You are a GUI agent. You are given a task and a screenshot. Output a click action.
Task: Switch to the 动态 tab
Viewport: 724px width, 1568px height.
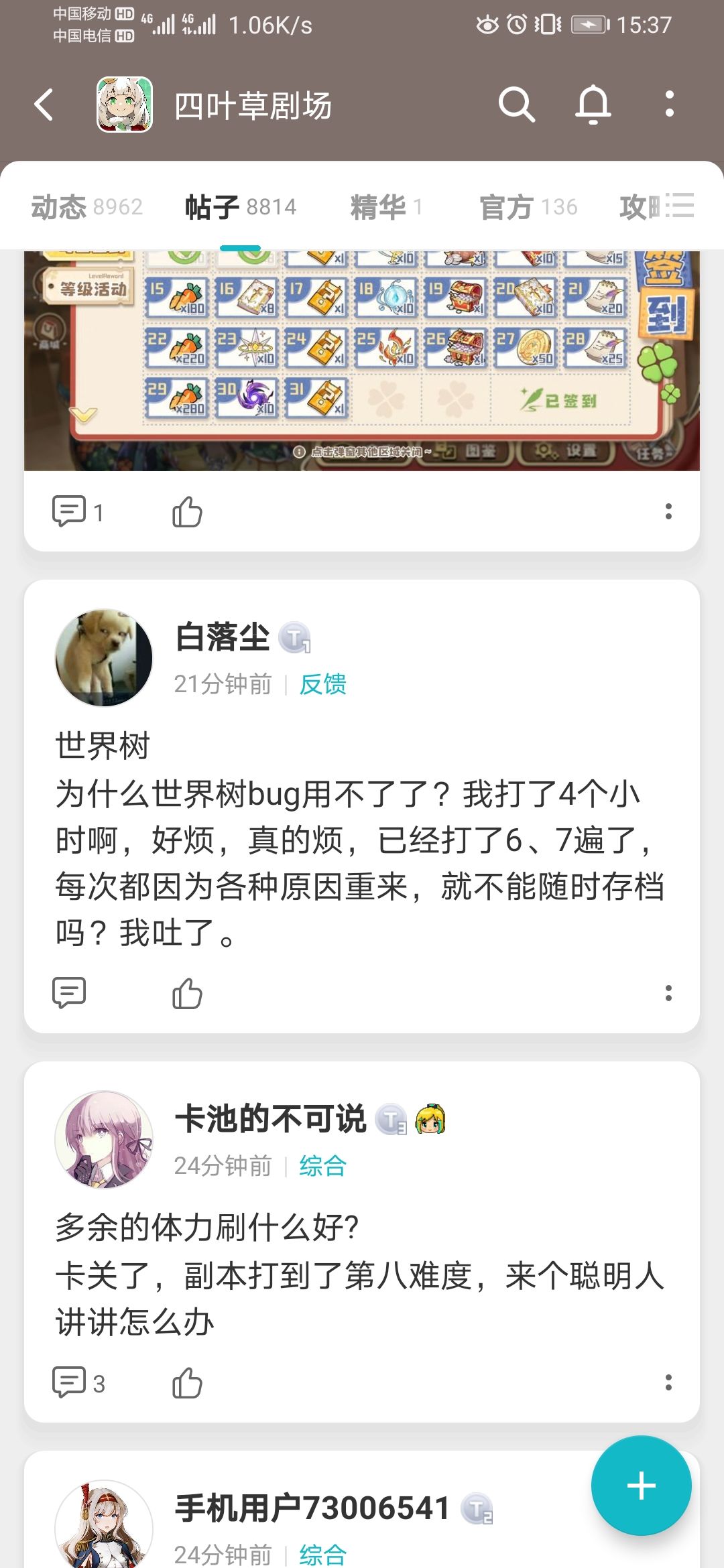(87, 206)
